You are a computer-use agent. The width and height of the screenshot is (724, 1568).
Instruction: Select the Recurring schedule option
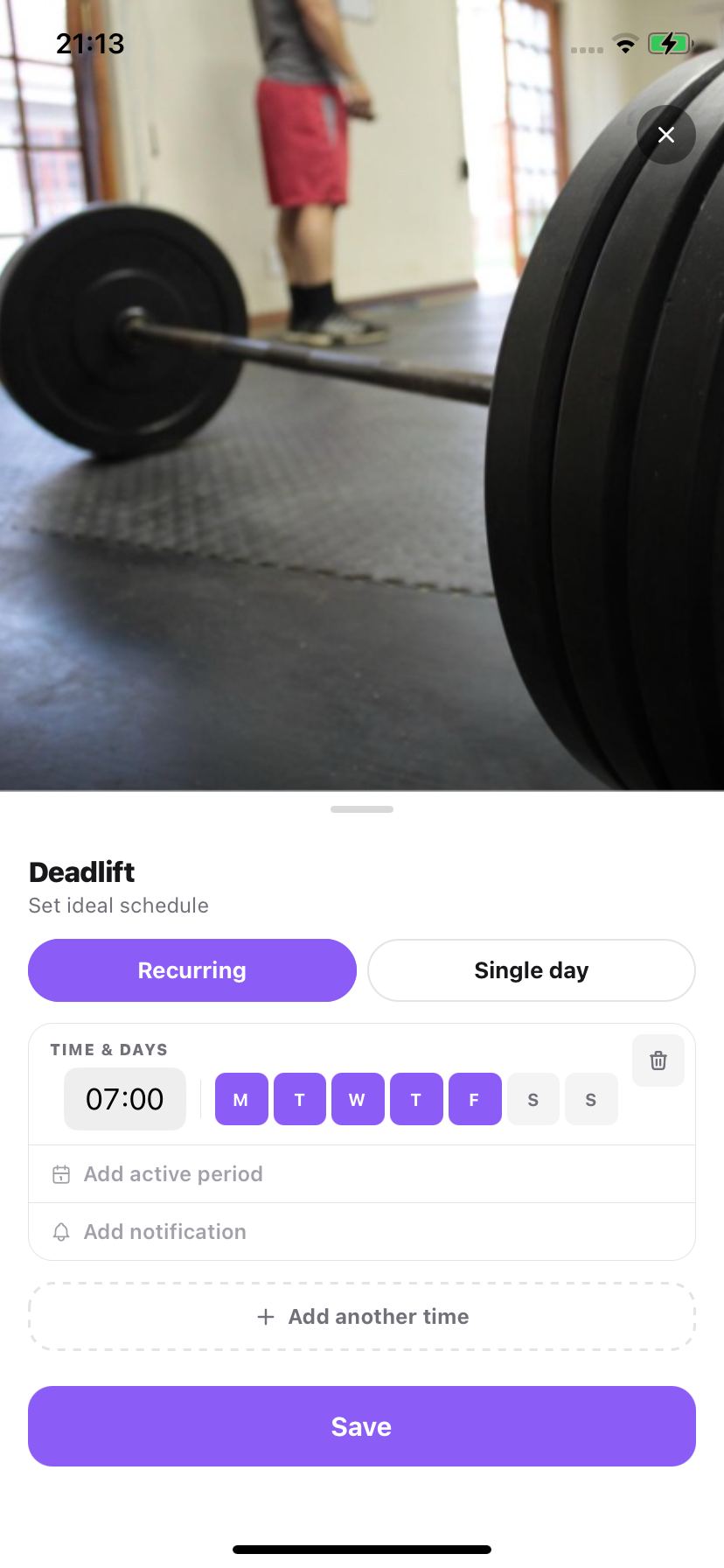coord(192,970)
